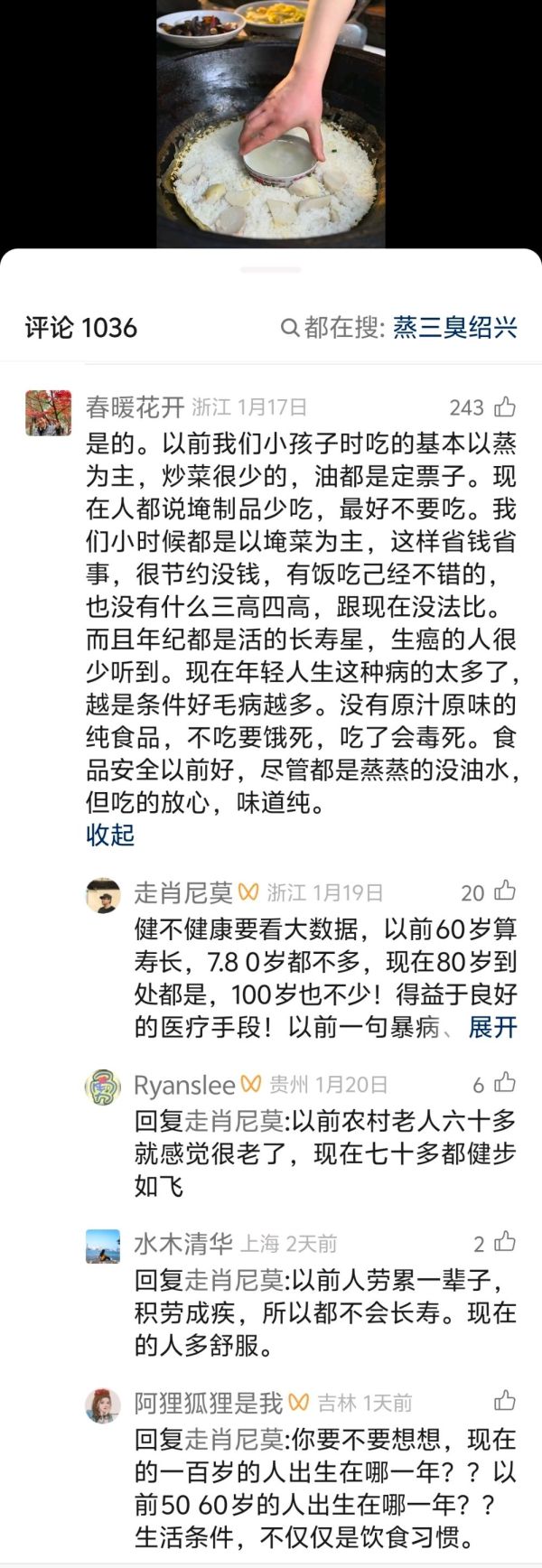Like 水木清华's reply
542x1568 pixels.
click(504, 1243)
